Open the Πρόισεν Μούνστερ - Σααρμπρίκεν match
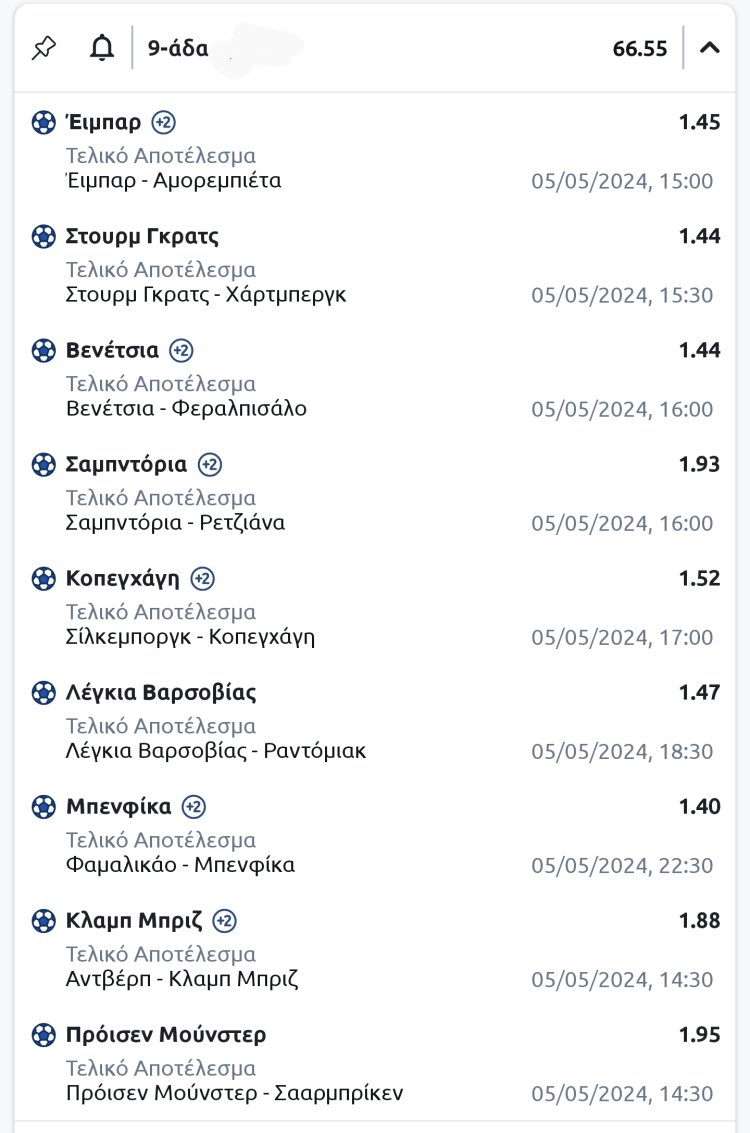This screenshot has width=750, height=1133. point(234,1093)
